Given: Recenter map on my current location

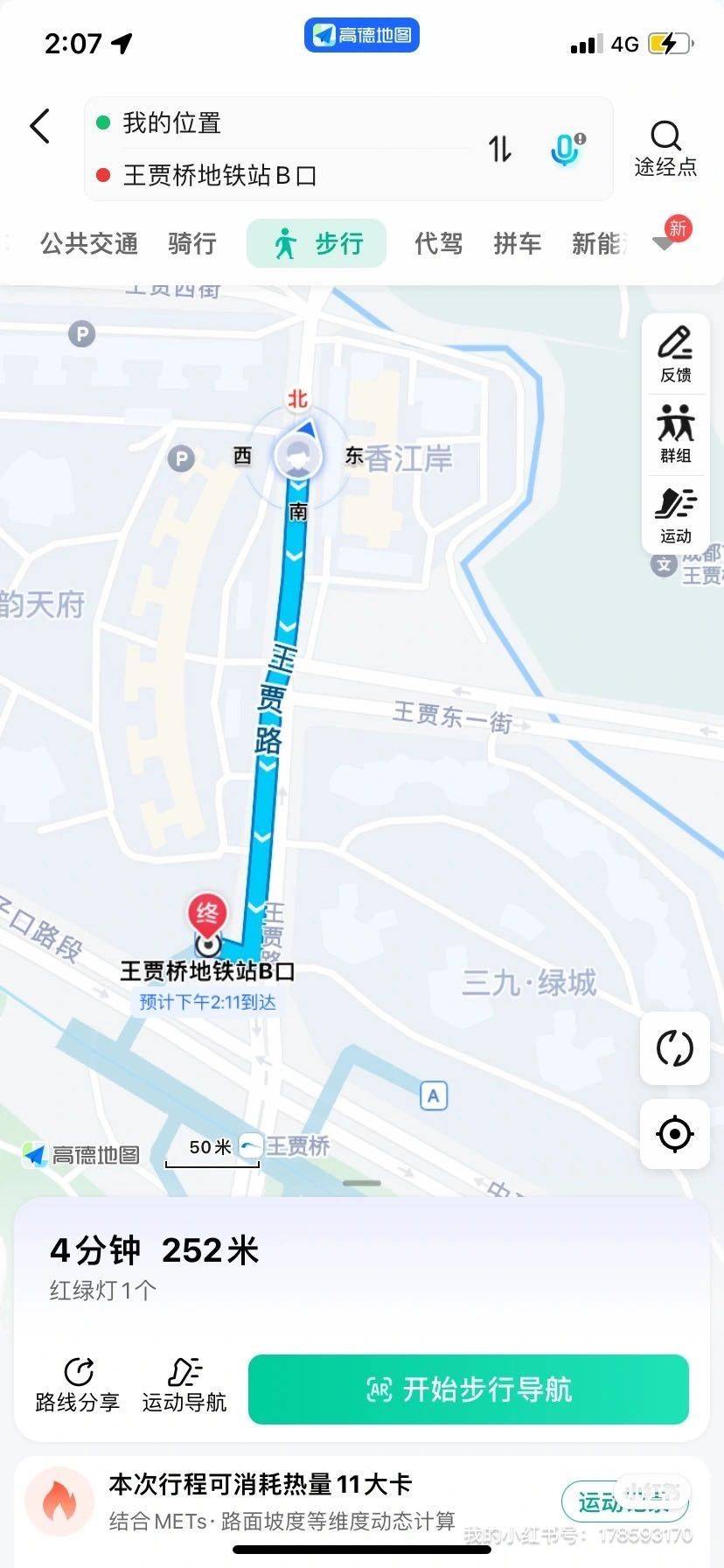Looking at the screenshot, I should coord(674,1134).
